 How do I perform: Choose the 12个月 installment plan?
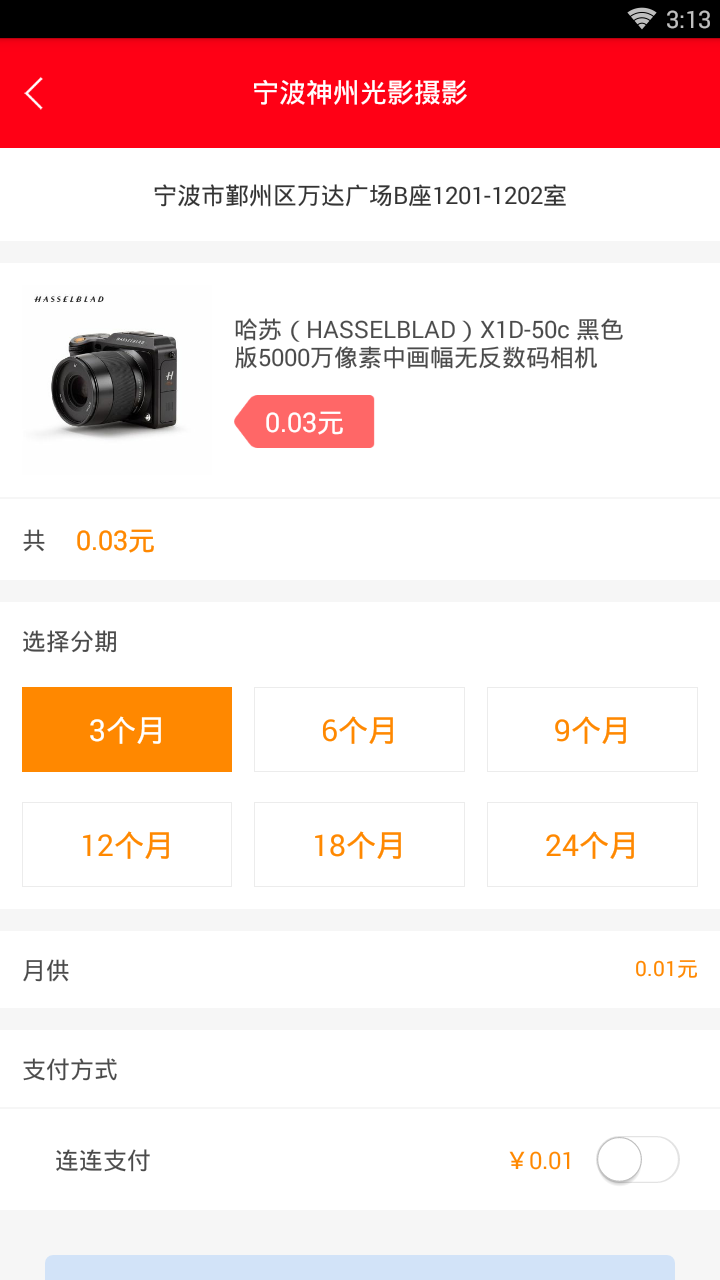126,844
